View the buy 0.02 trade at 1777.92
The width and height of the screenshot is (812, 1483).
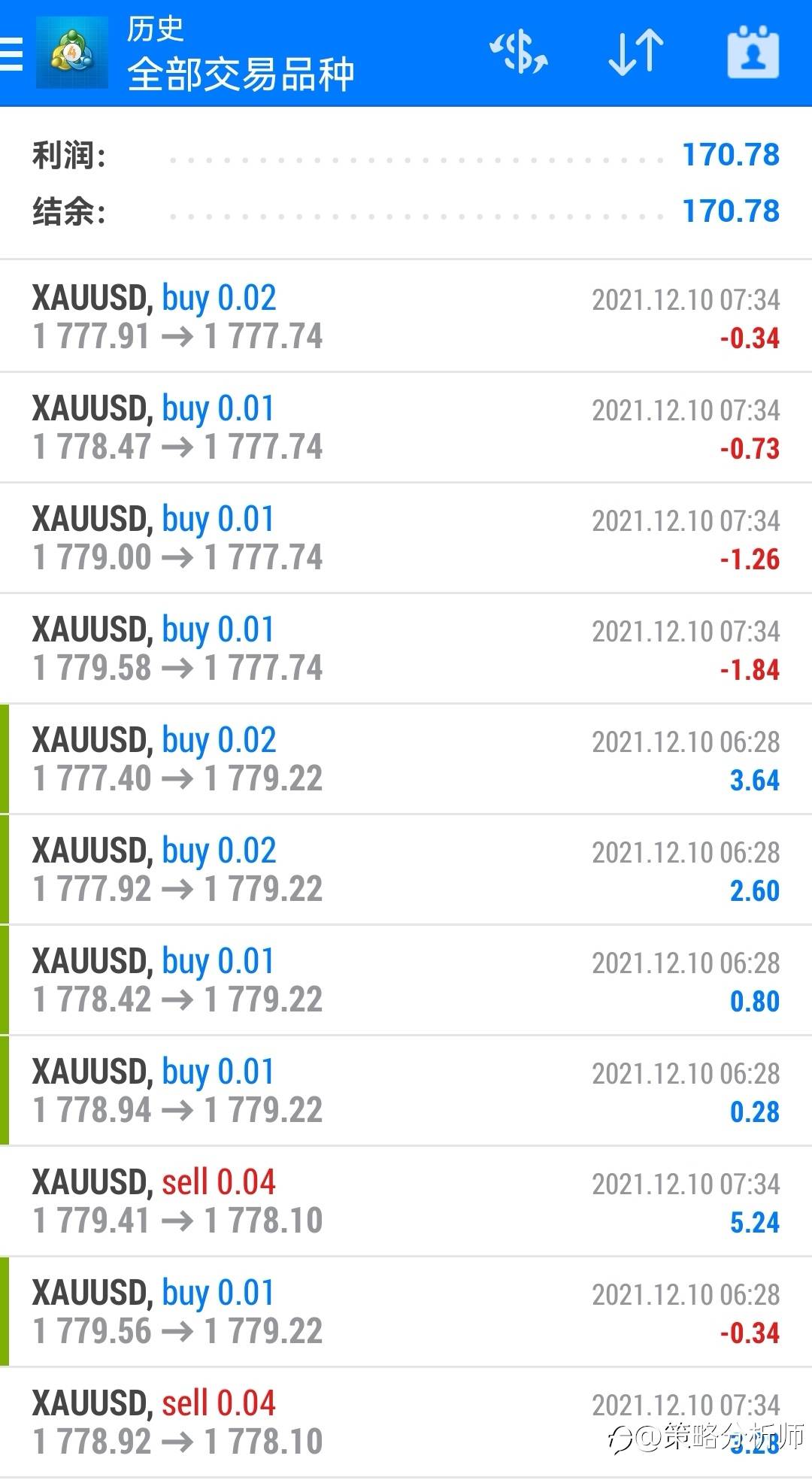point(406,869)
